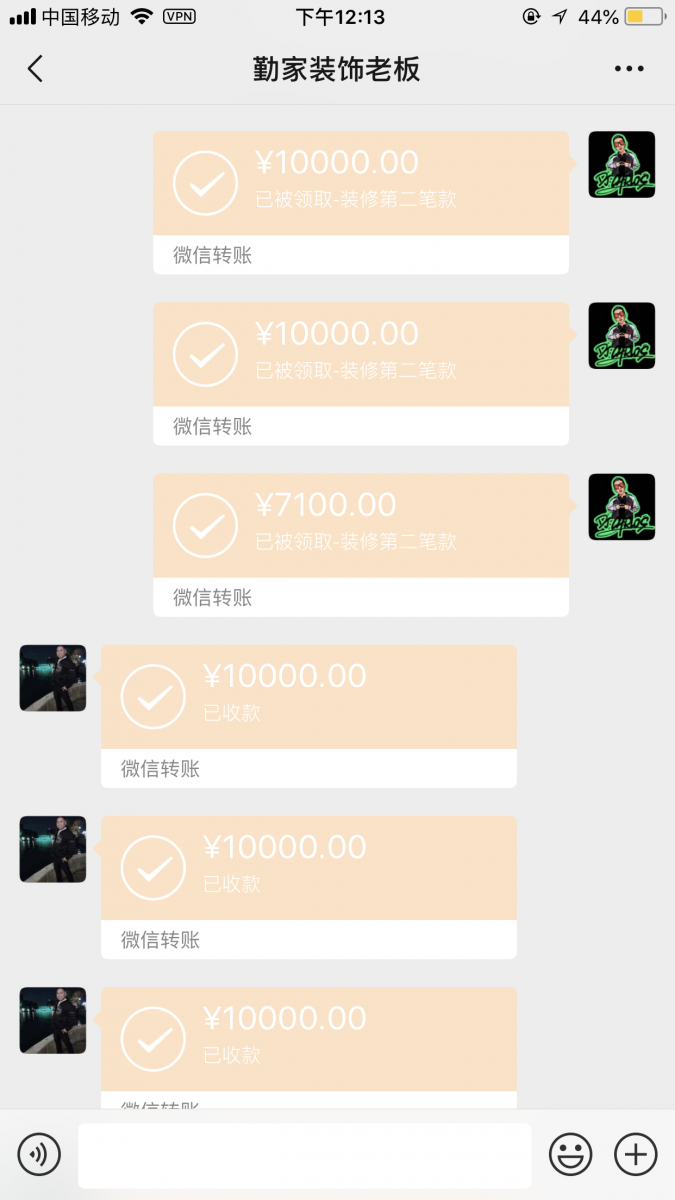Tap the avatar beside the ¥7100.00 transfer
Screen dimensions: 675x1200
[x=621, y=507]
